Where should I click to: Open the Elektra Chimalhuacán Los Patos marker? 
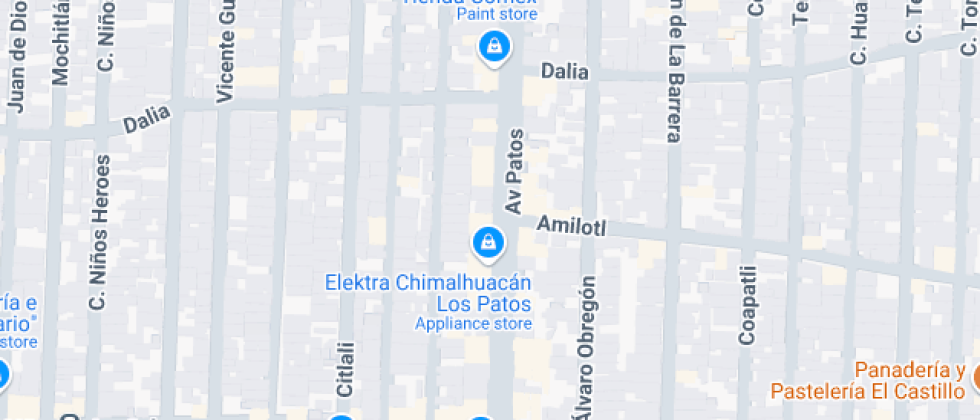point(487,242)
